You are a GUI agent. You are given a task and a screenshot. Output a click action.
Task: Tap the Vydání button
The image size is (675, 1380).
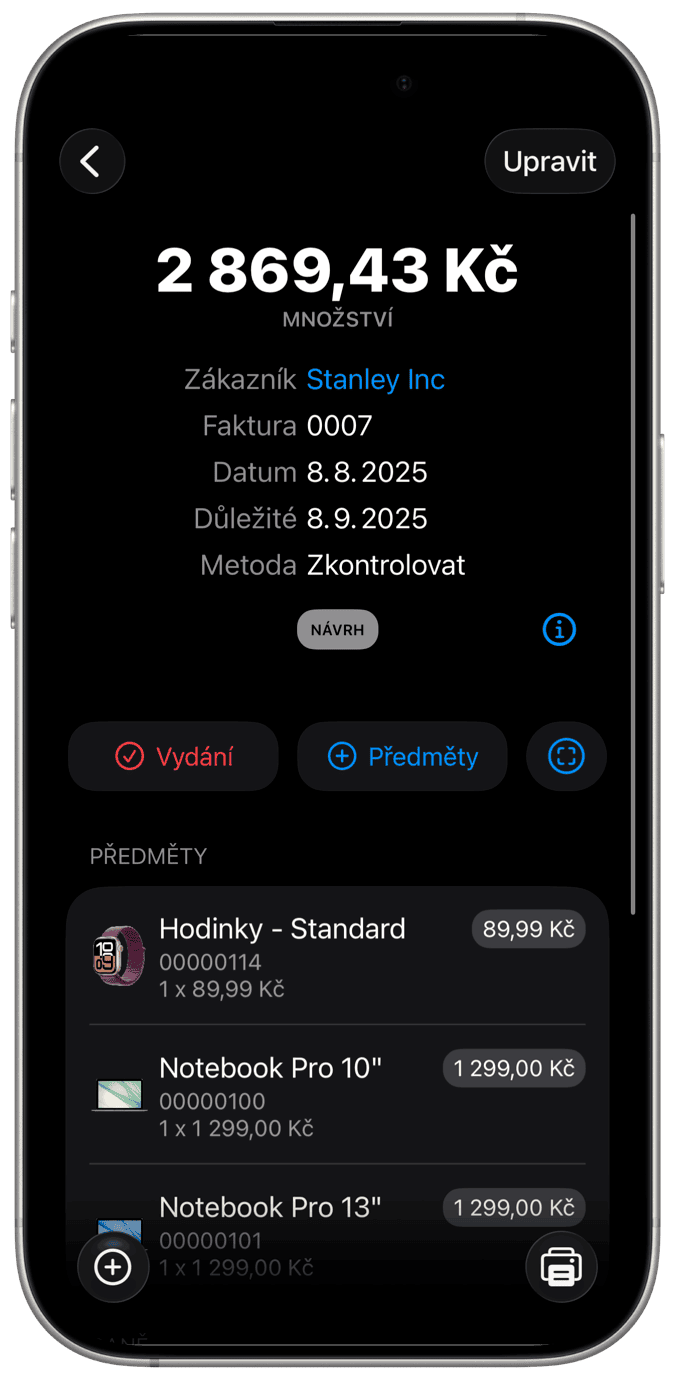tap(173, 757)
